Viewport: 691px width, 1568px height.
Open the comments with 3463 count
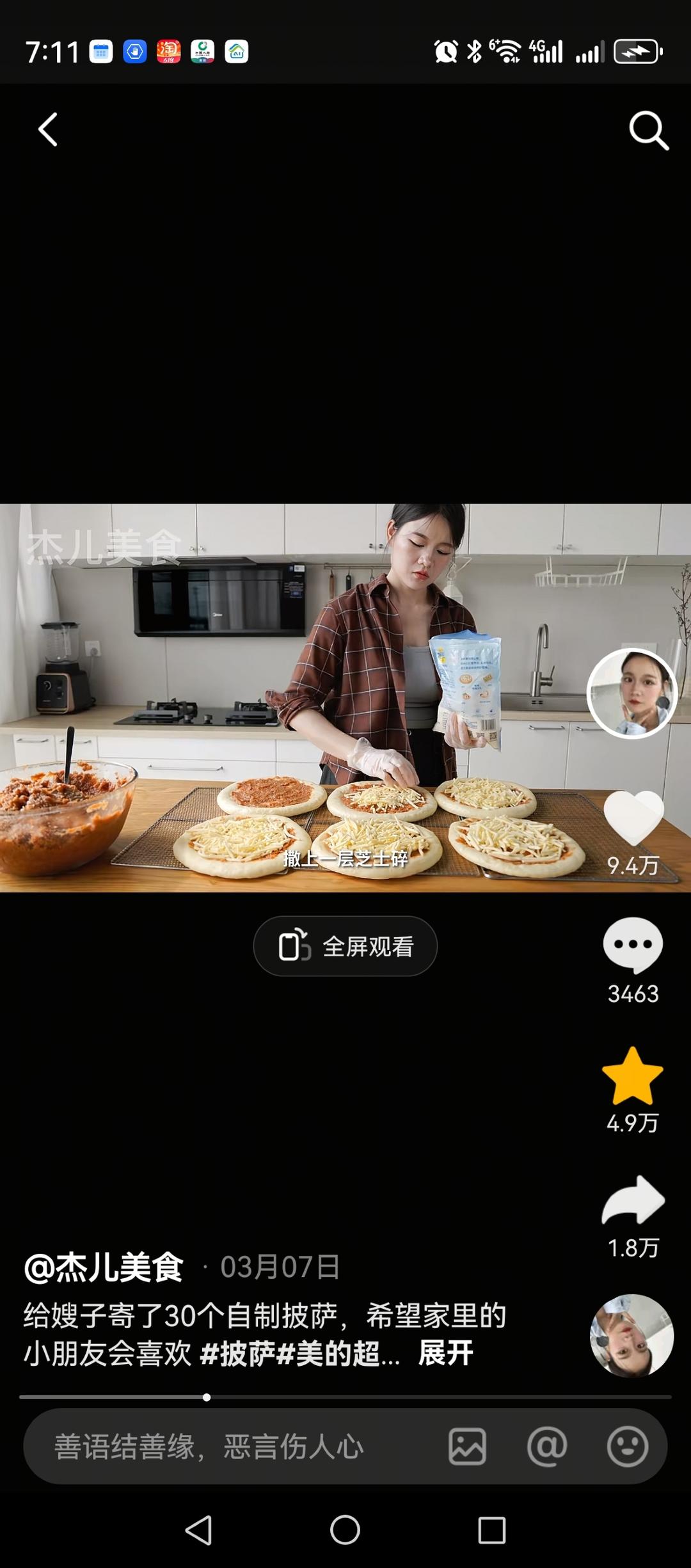coord(633,946)
